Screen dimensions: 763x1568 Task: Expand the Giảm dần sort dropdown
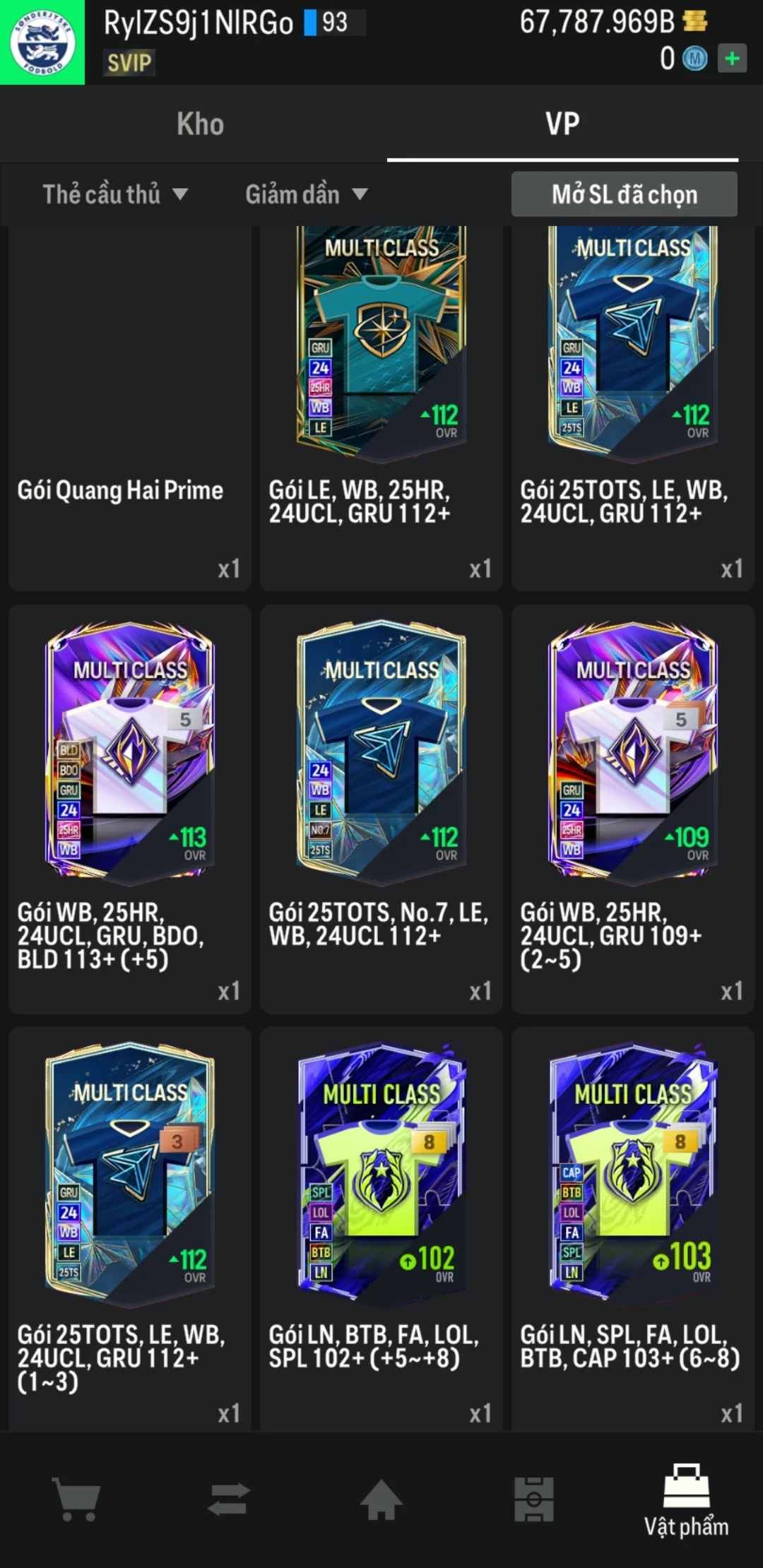click(306, 194)
